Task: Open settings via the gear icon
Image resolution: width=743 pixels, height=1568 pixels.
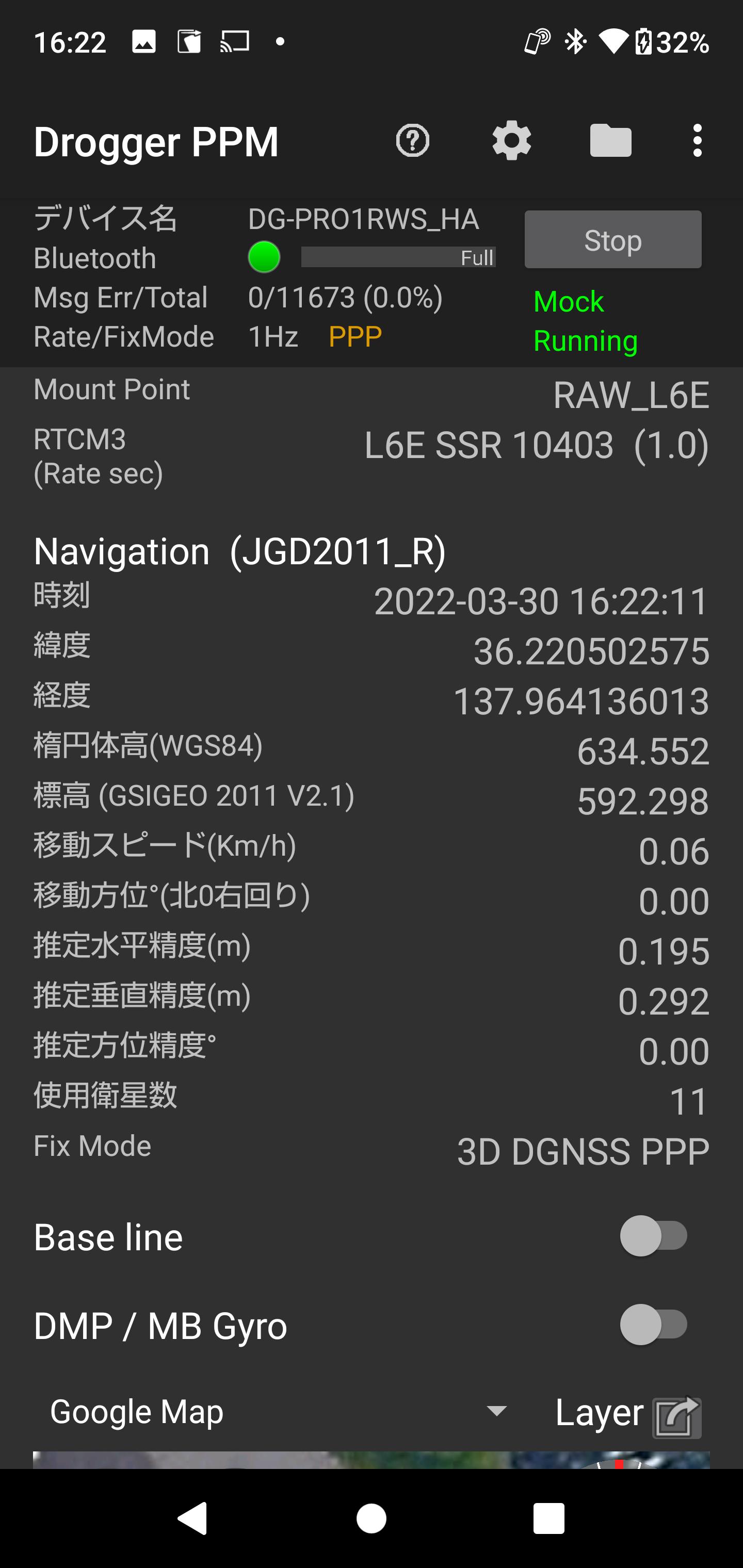Action: click(511, 141)
